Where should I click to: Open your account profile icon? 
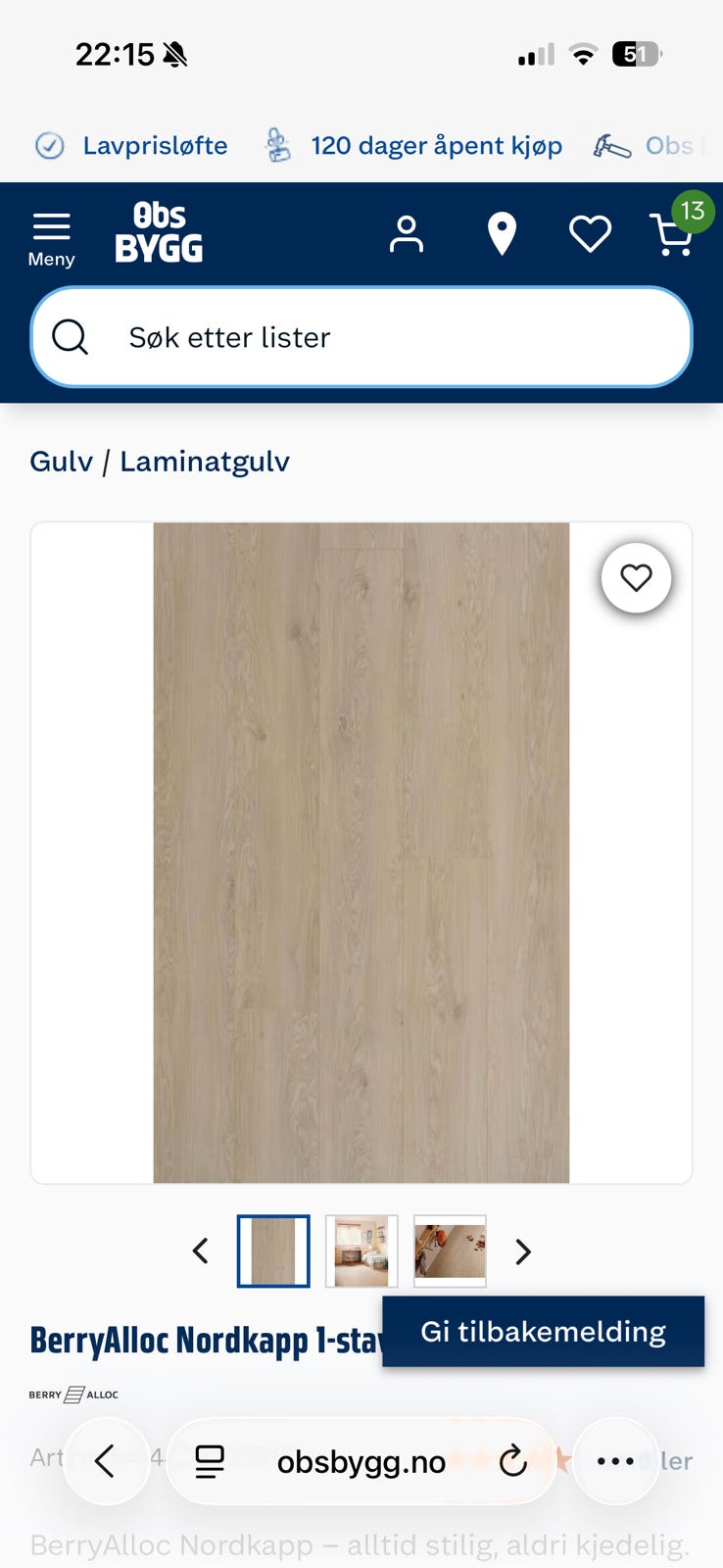pos(406,233)
